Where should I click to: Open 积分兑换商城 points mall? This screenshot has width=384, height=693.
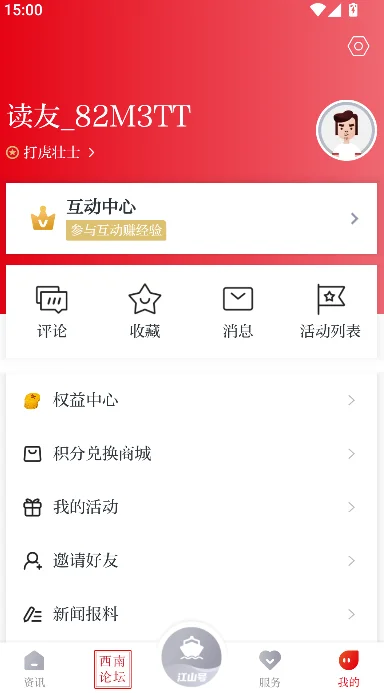(x=191, y=454)
